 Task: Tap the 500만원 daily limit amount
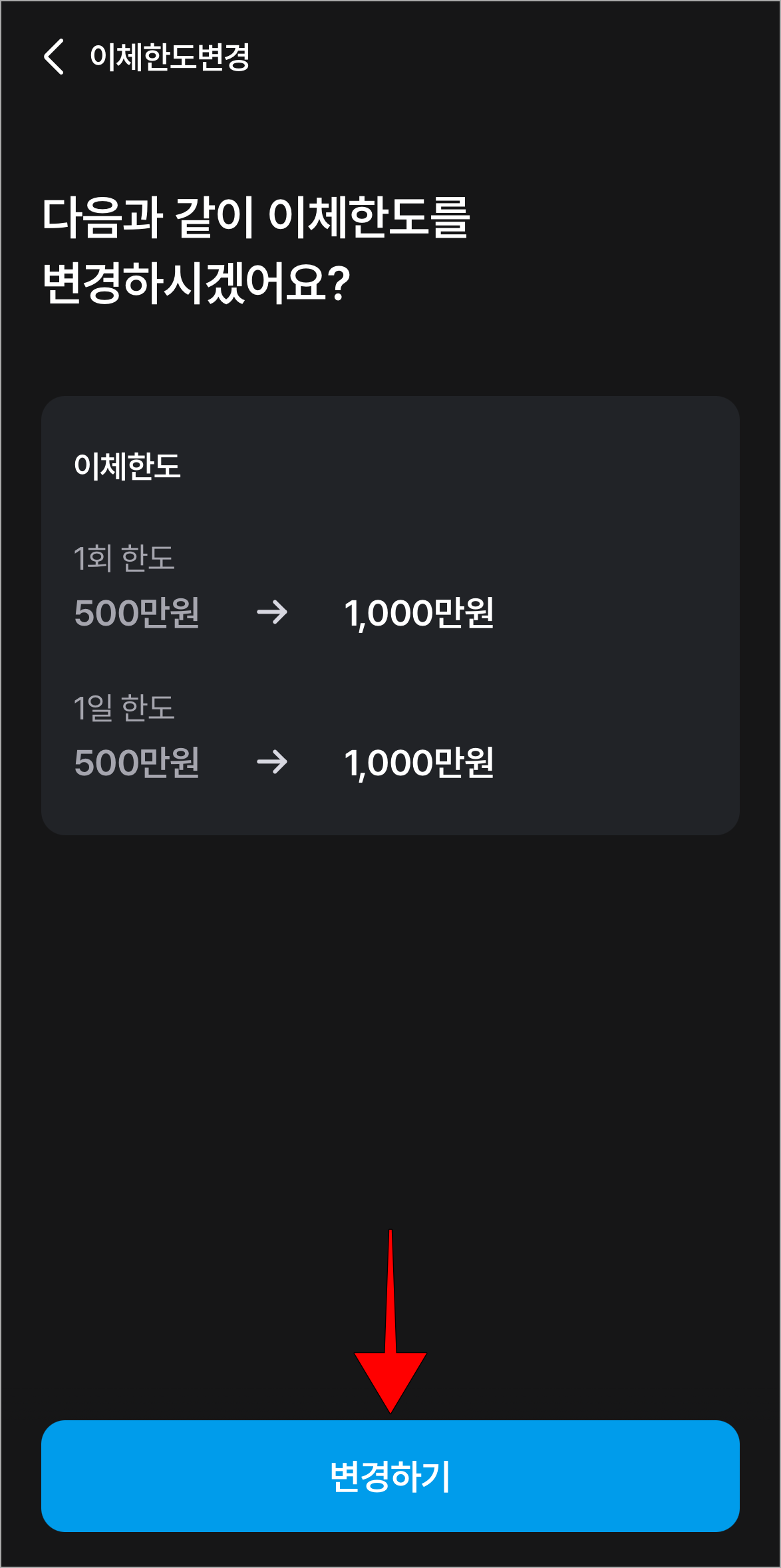(137, 764)
